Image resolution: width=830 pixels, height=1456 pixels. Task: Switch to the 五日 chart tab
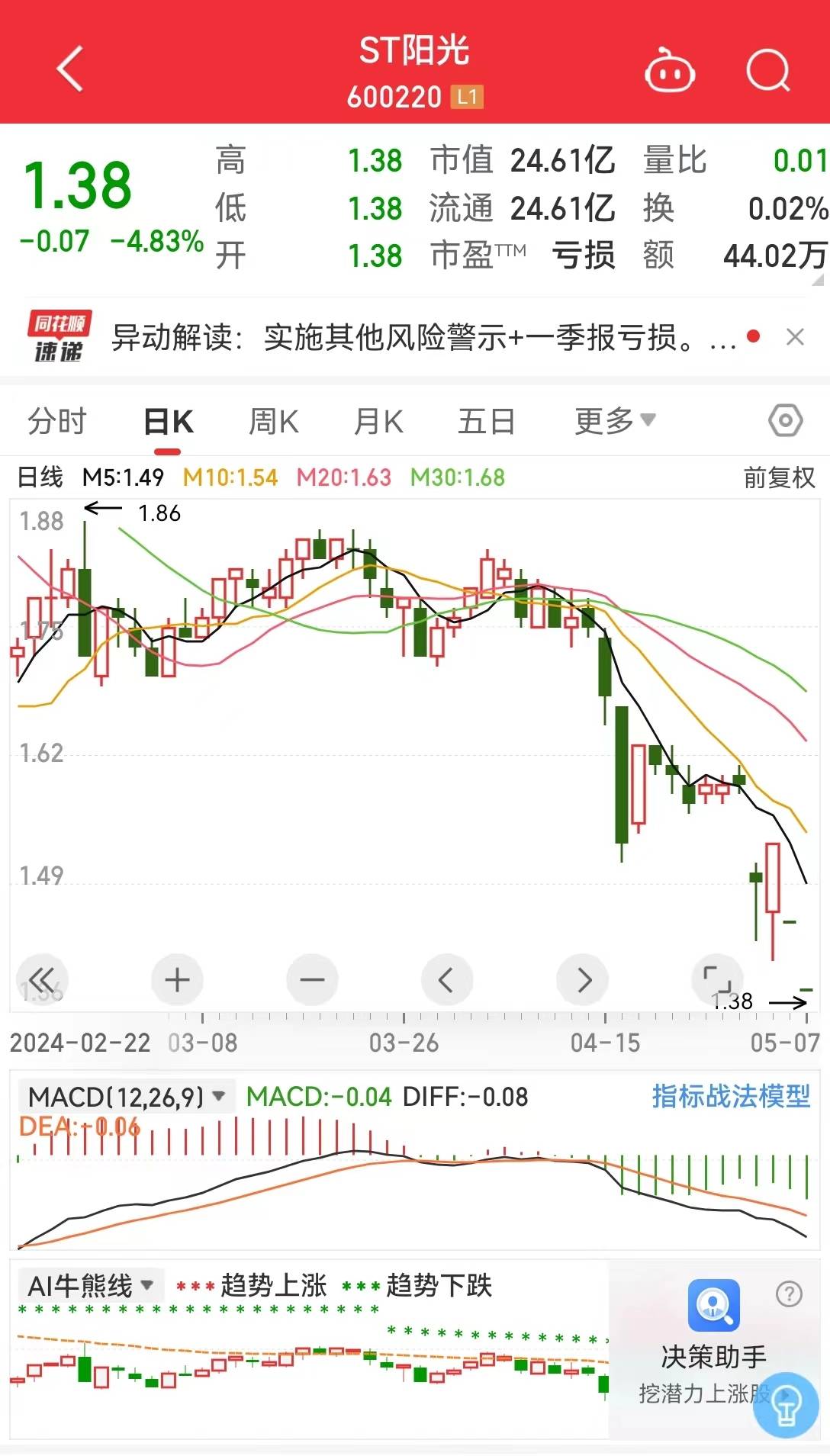[486, 421]
